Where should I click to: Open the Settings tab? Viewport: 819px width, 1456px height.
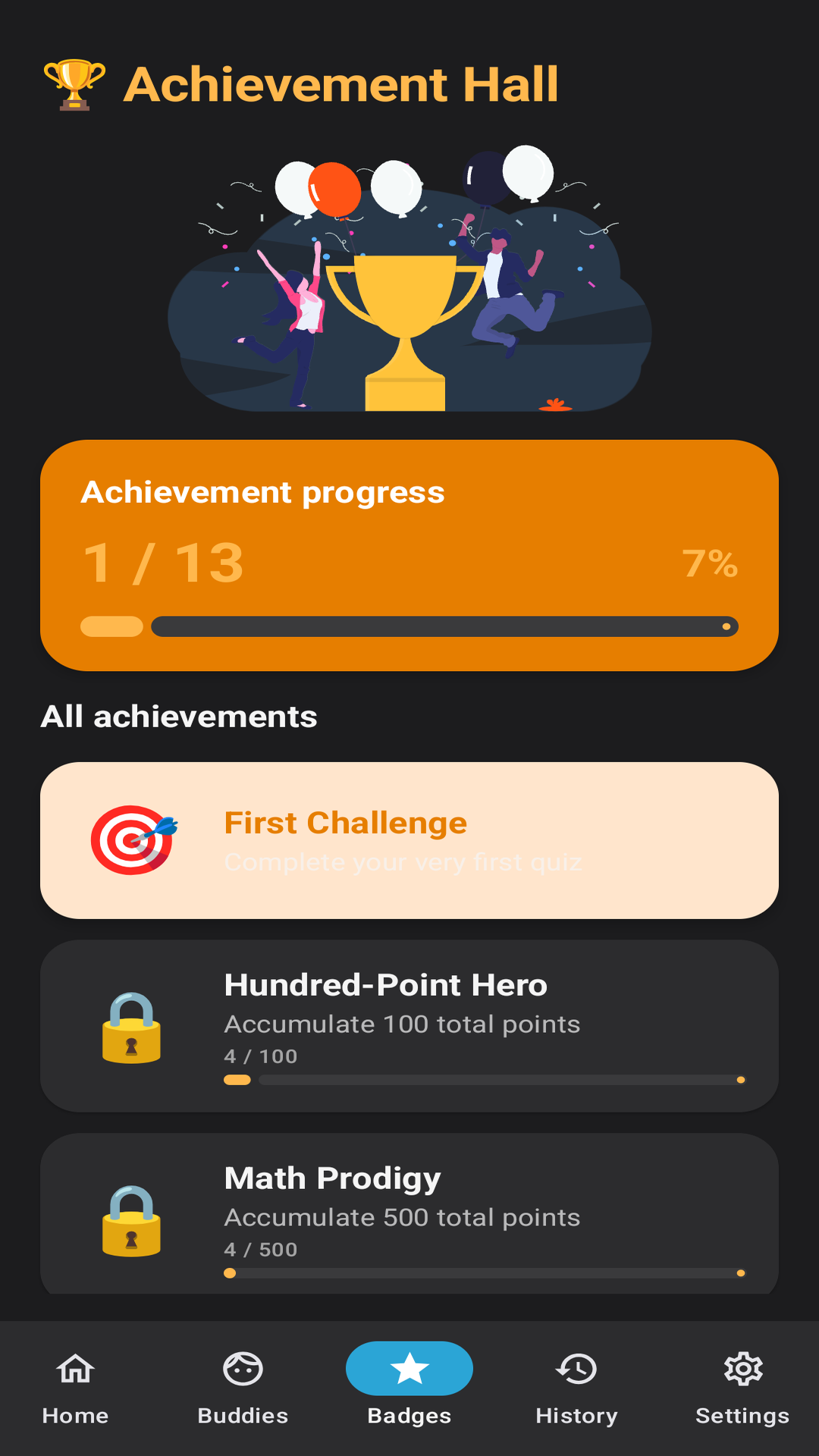(x=742, y=1386)
